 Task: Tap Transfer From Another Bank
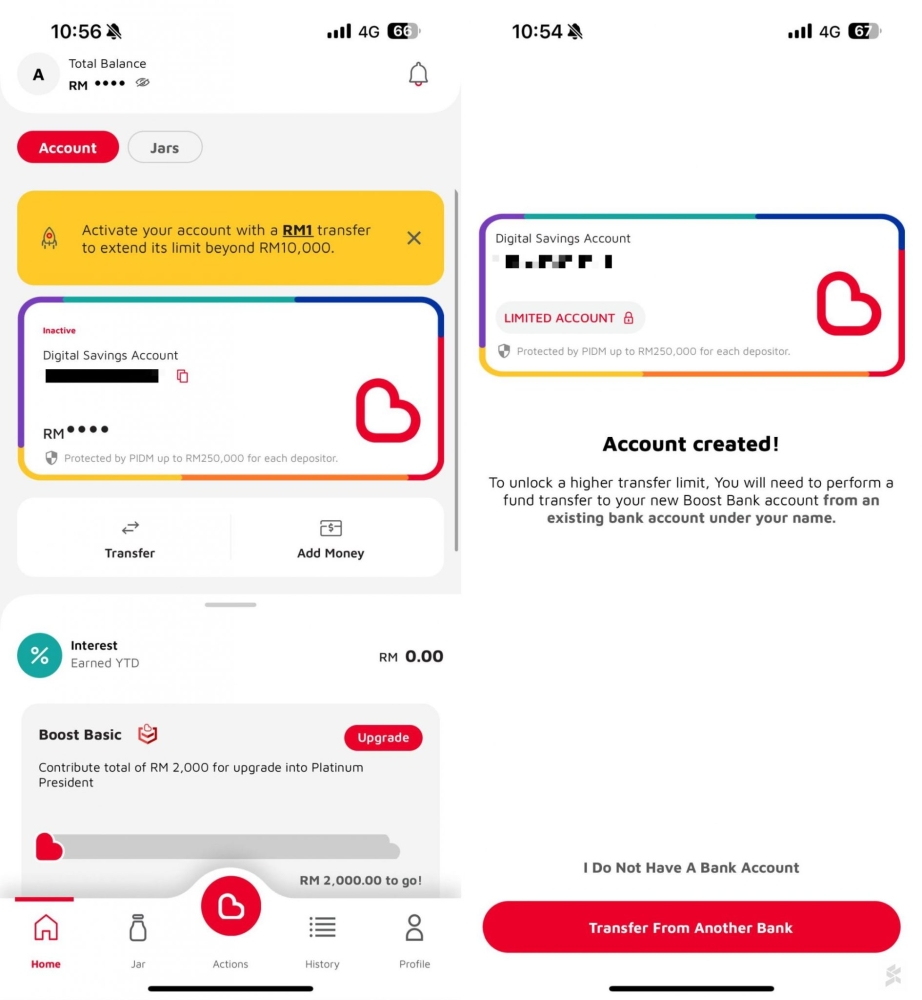pos(691,927)
